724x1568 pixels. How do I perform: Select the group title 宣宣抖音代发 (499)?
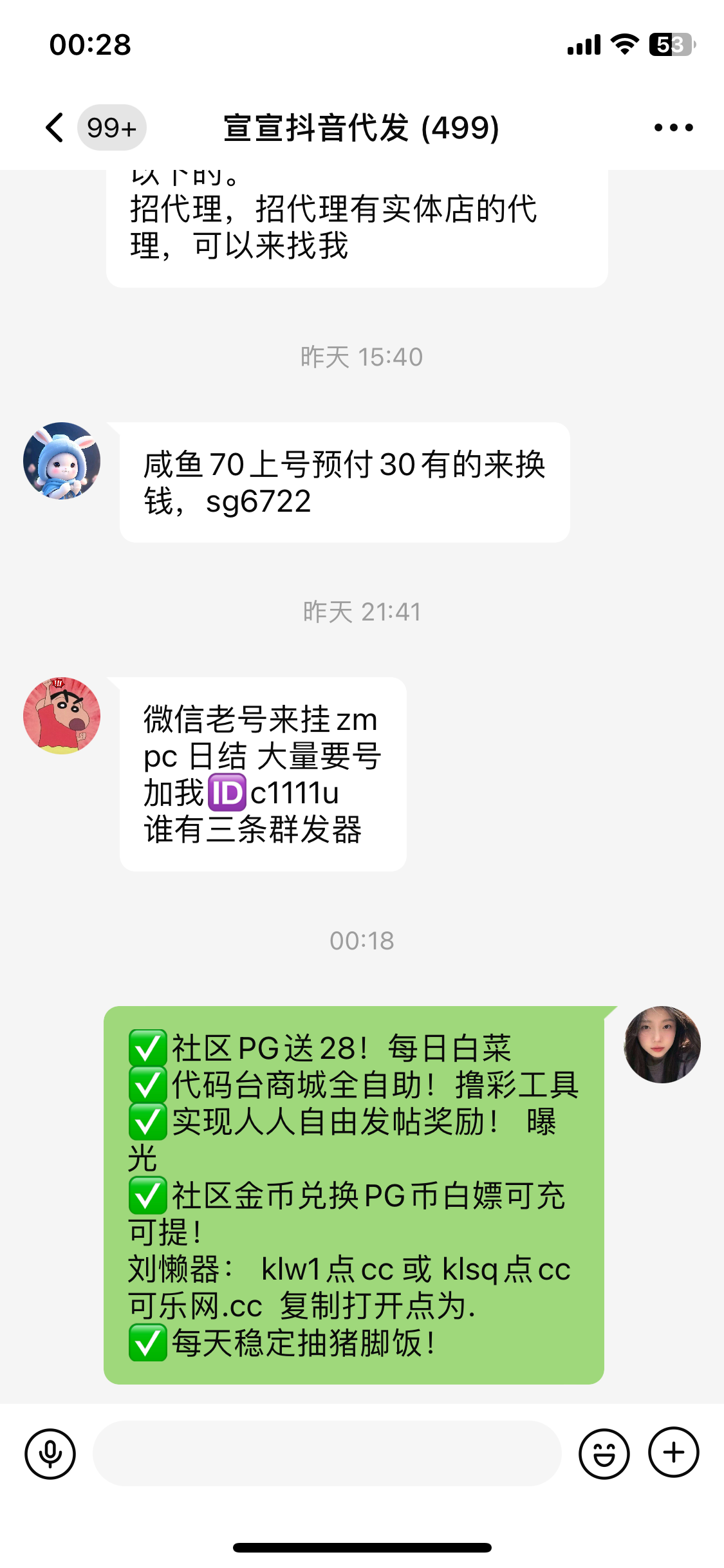pos(362,127)
